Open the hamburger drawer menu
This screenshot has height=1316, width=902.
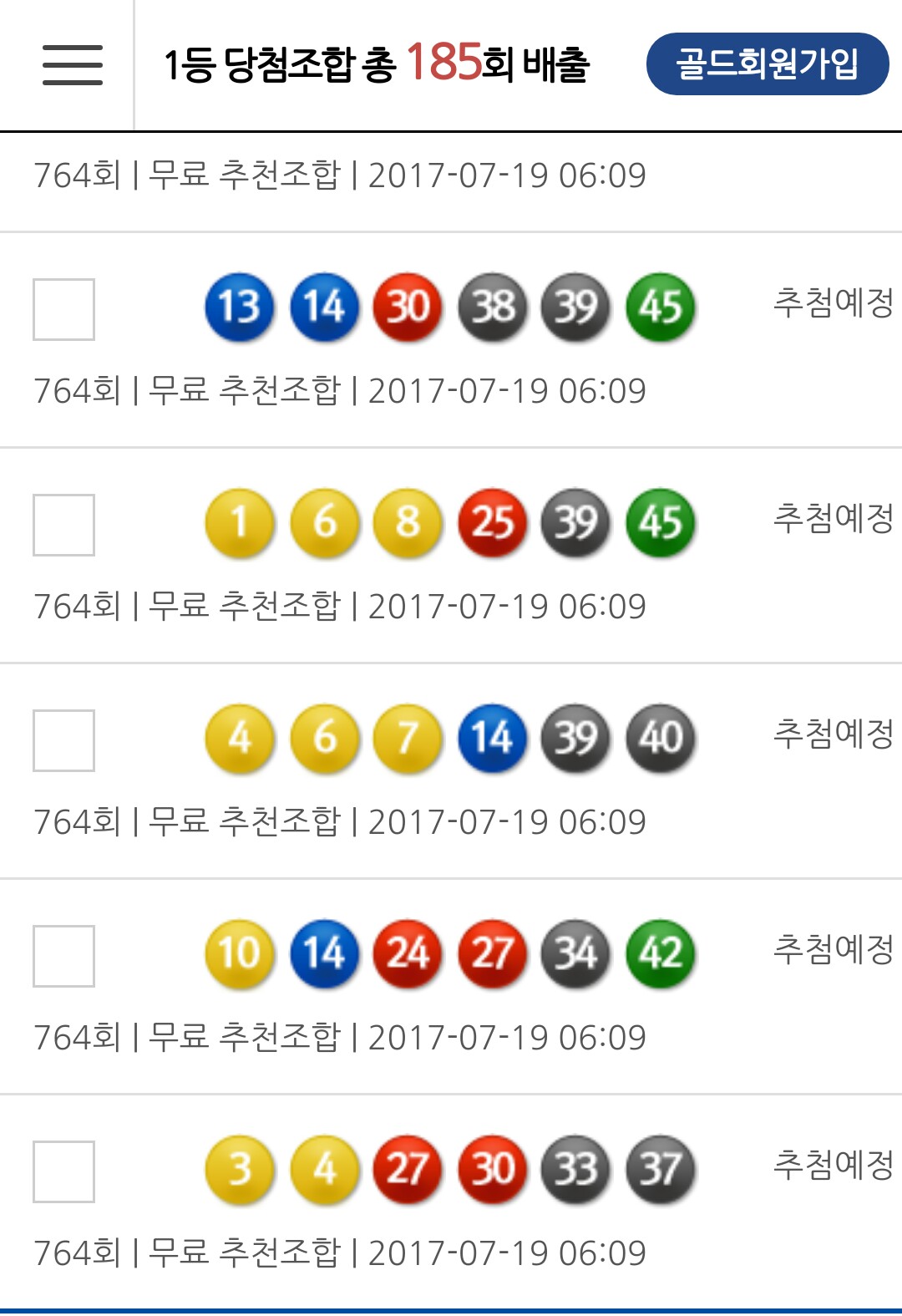pyautogui.click(x=73, y=65)
